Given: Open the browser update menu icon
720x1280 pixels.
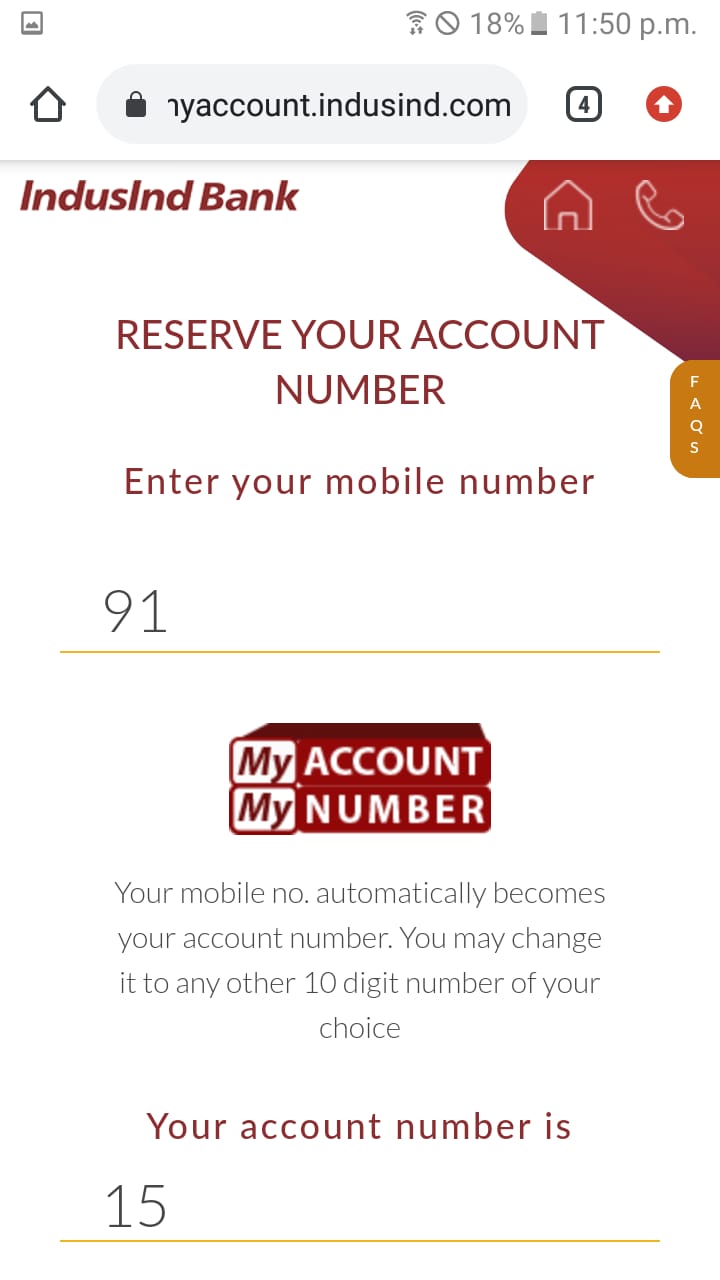Looking at the screenshot, I should (x=663, y=105).
